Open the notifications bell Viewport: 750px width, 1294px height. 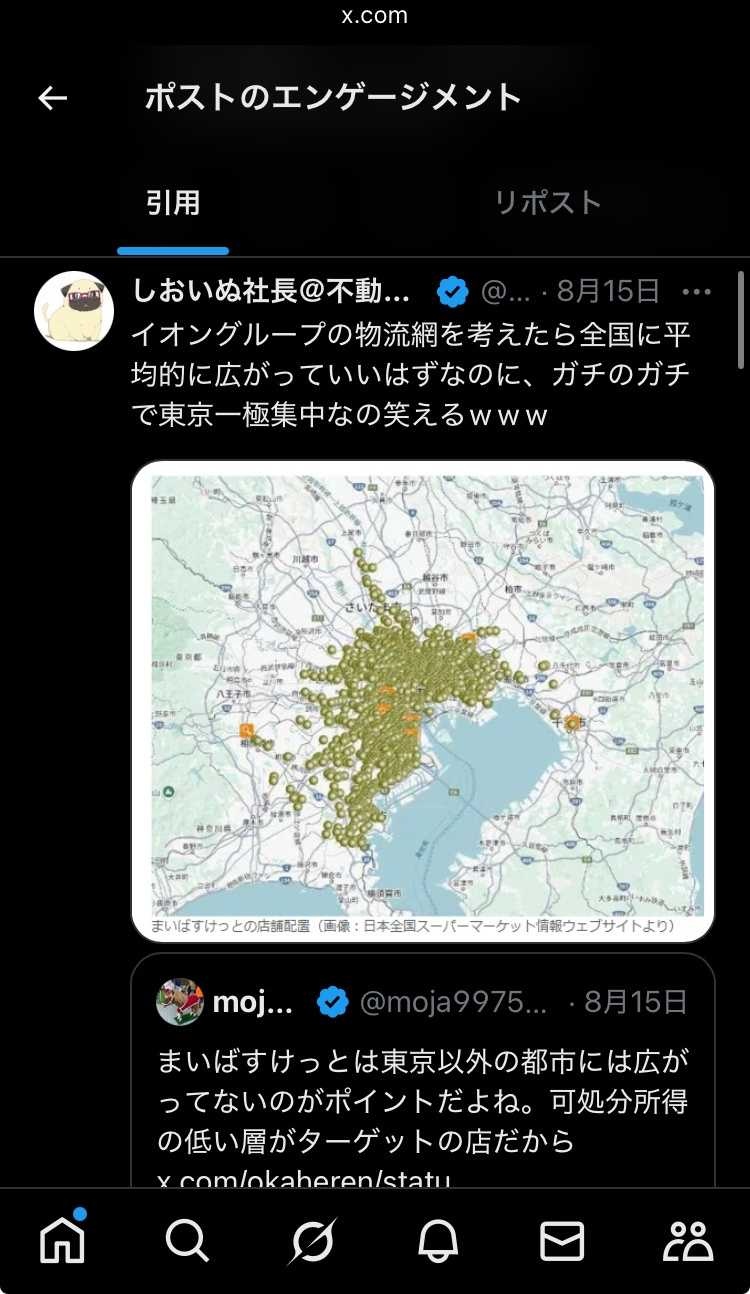pos(438,1241)
